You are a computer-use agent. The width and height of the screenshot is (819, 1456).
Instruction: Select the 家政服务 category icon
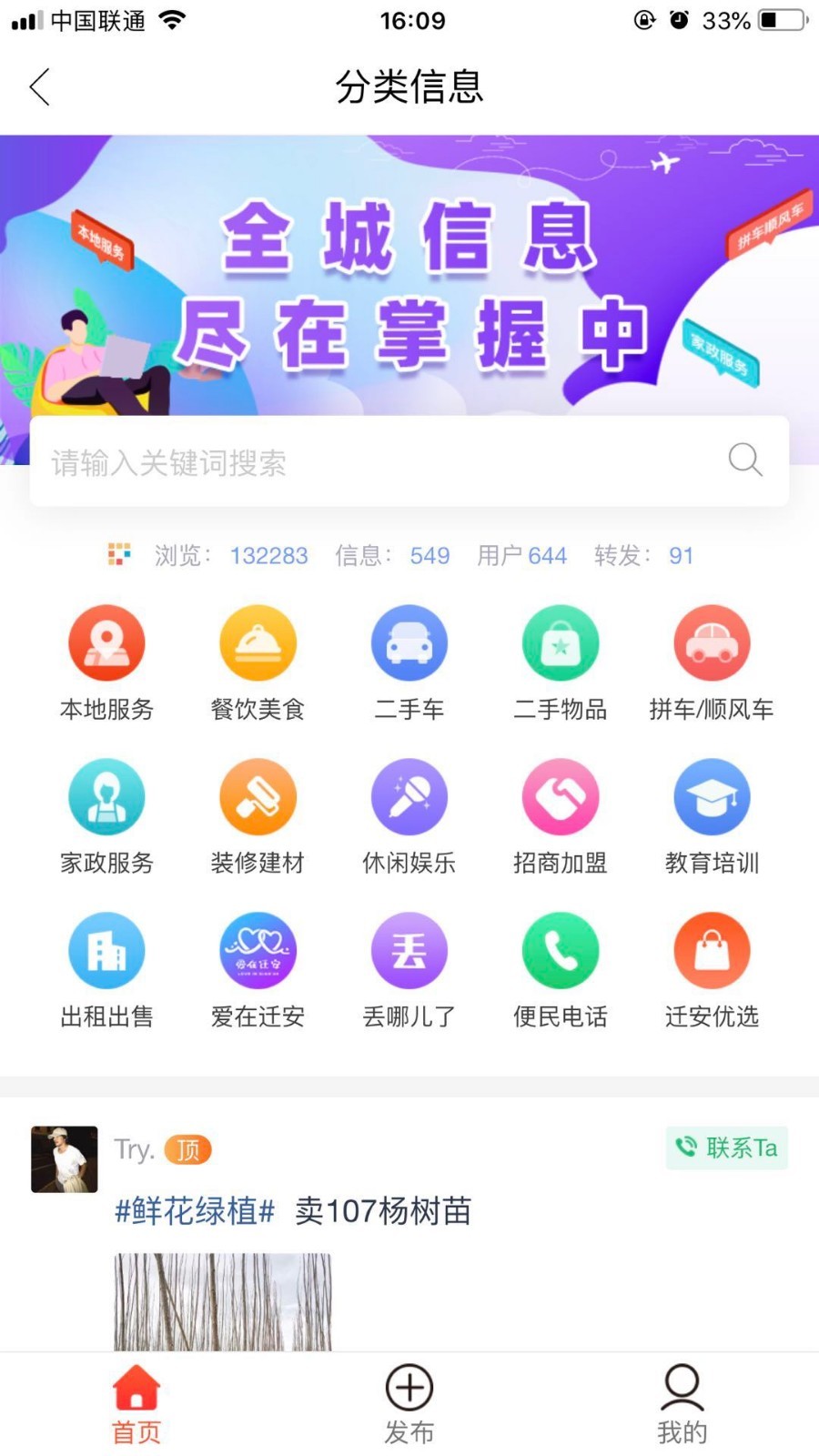click(106, 796)
